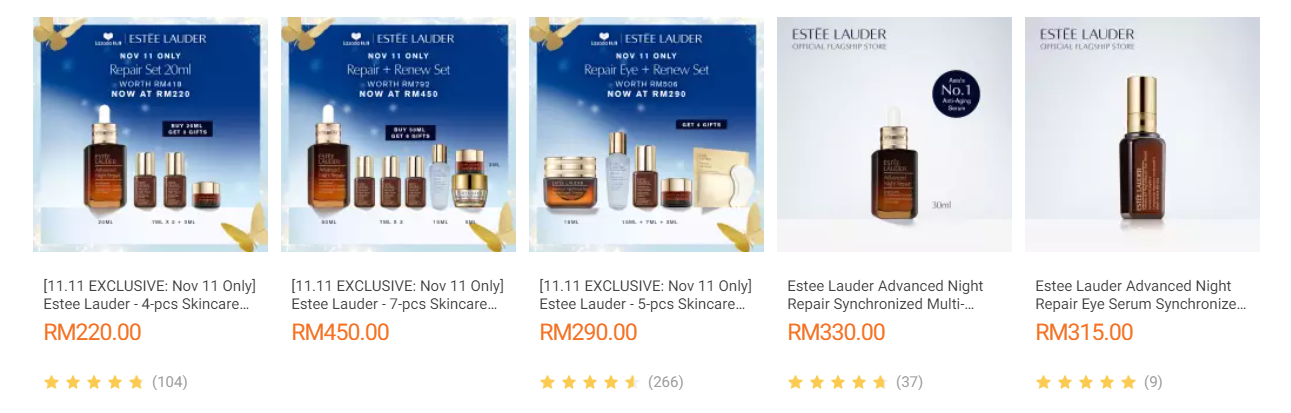Open the RM290.00 5-pcs Skincare set
1291x413 pixels.
point(646,135)
